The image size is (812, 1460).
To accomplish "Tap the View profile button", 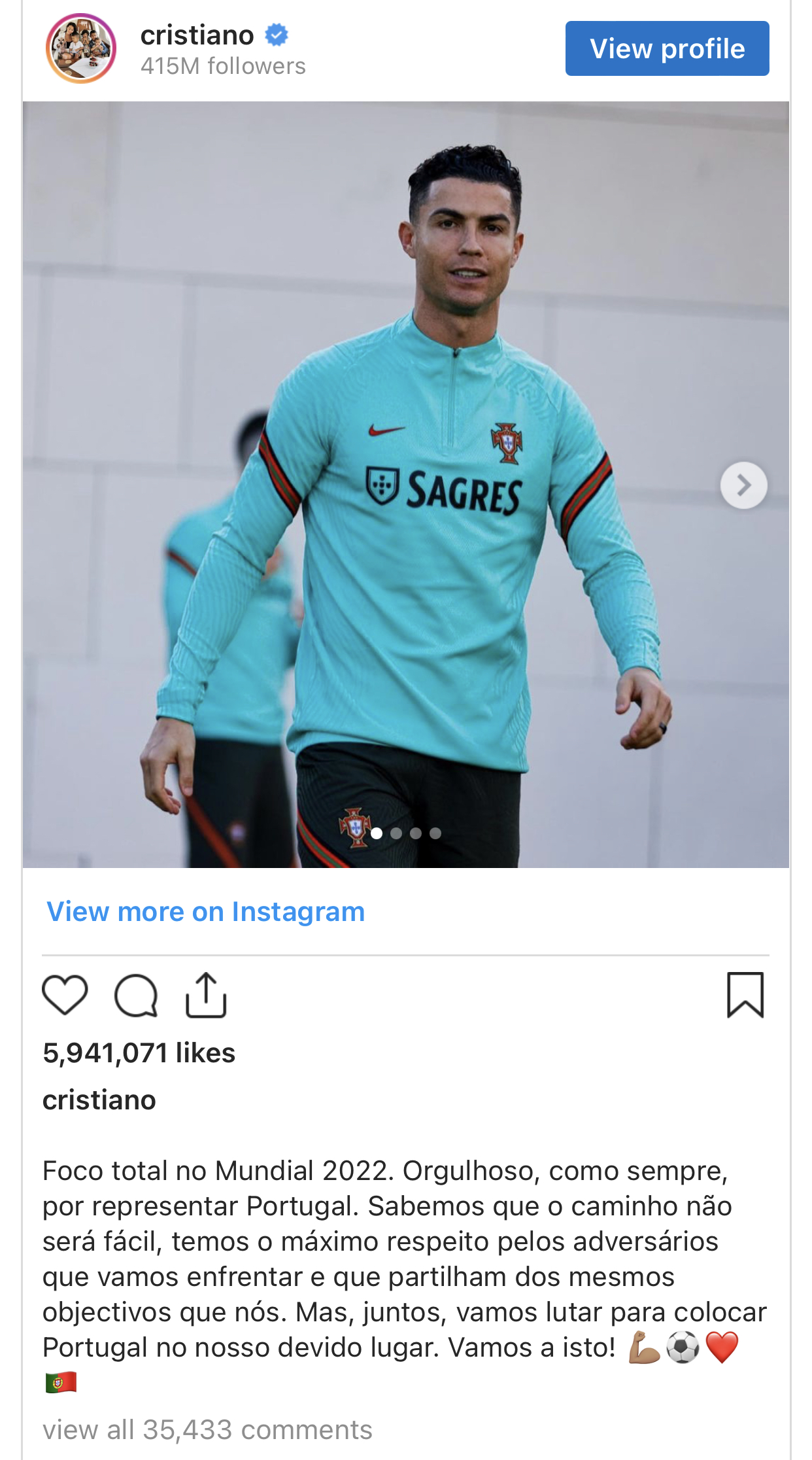I will pyautogui.click(x=667, y=48).
